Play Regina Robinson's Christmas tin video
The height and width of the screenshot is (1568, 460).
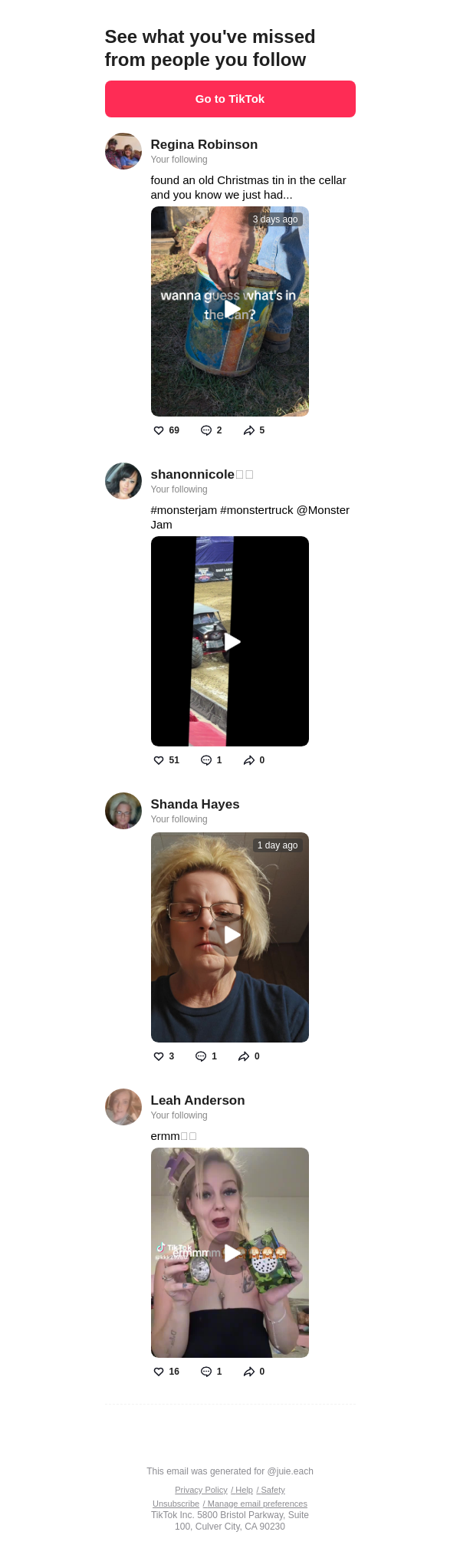coord(230,311)
